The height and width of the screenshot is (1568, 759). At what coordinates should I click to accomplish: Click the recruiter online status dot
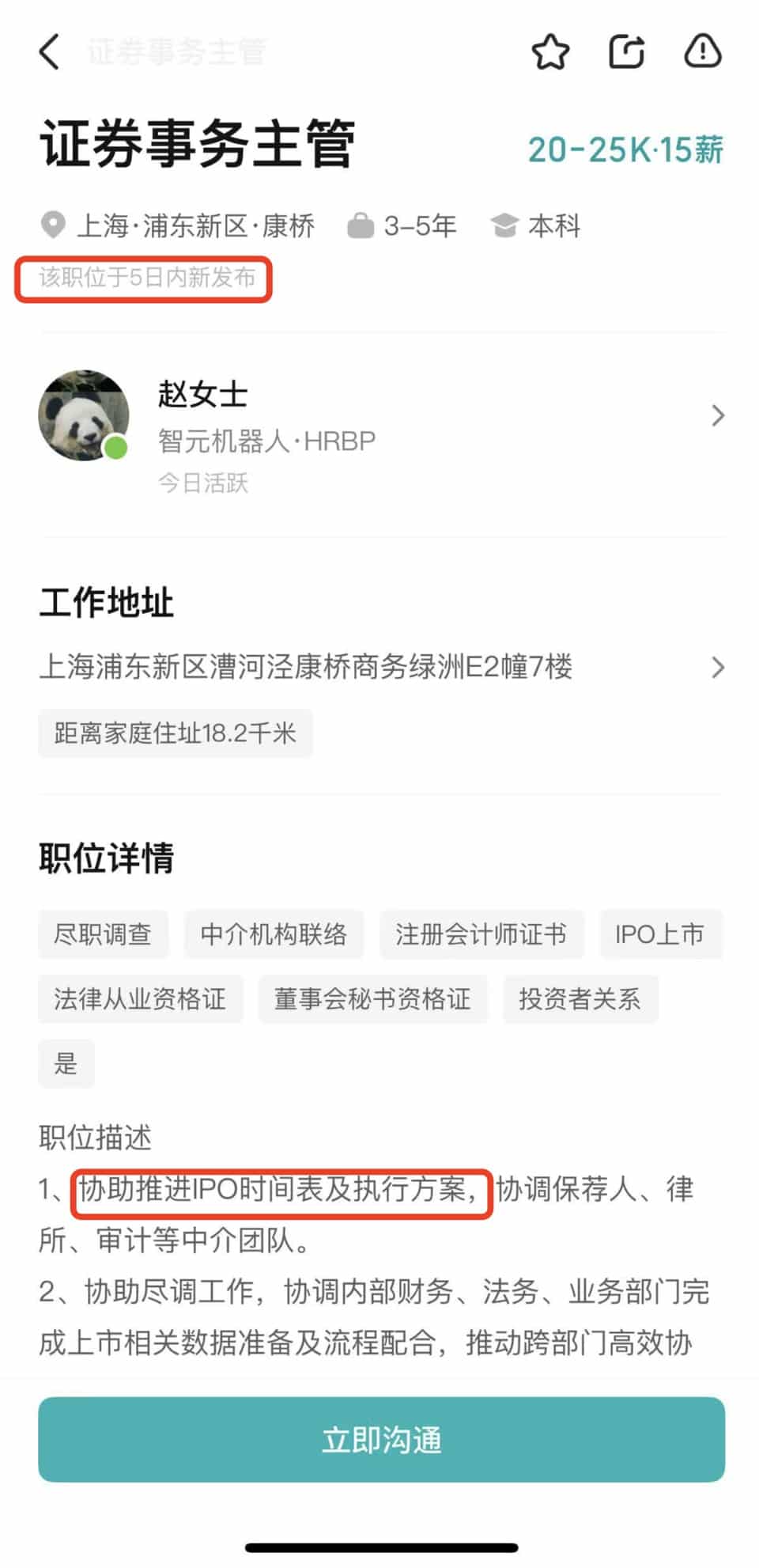click(115, 447)
